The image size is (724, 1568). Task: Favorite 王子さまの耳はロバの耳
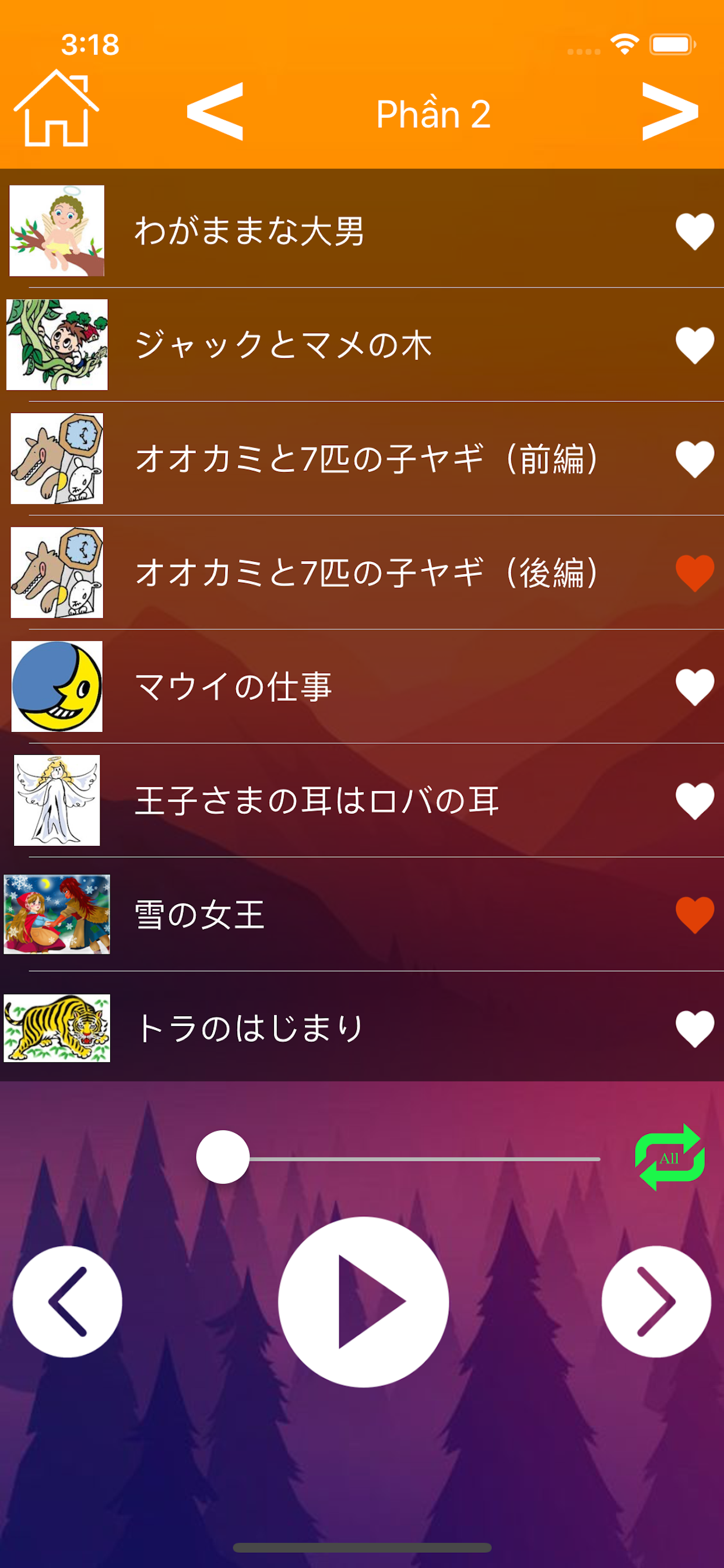[x=694, y=800]
